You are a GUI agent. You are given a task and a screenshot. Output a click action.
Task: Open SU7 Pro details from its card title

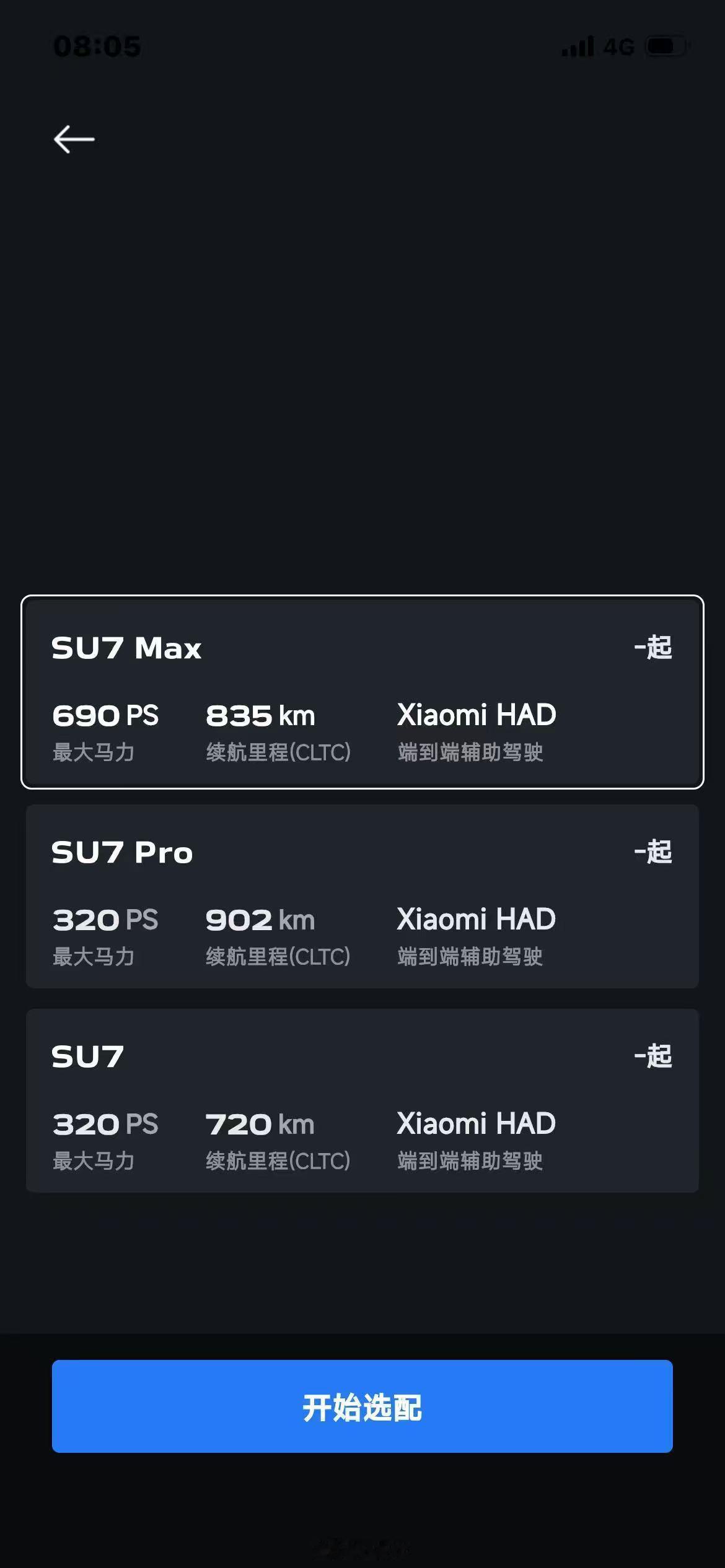[122, 852]
